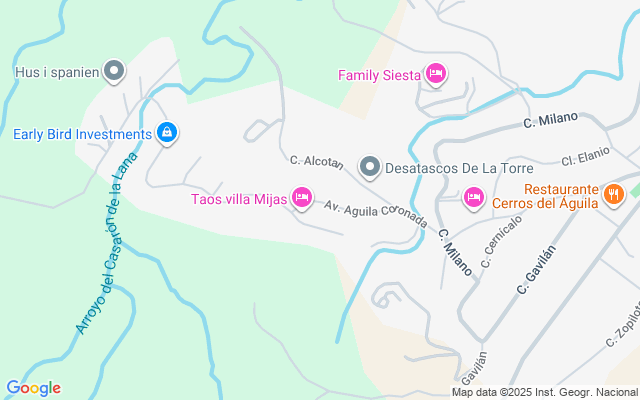Select the Desatascos De La Torre marker

pos(370,167)
